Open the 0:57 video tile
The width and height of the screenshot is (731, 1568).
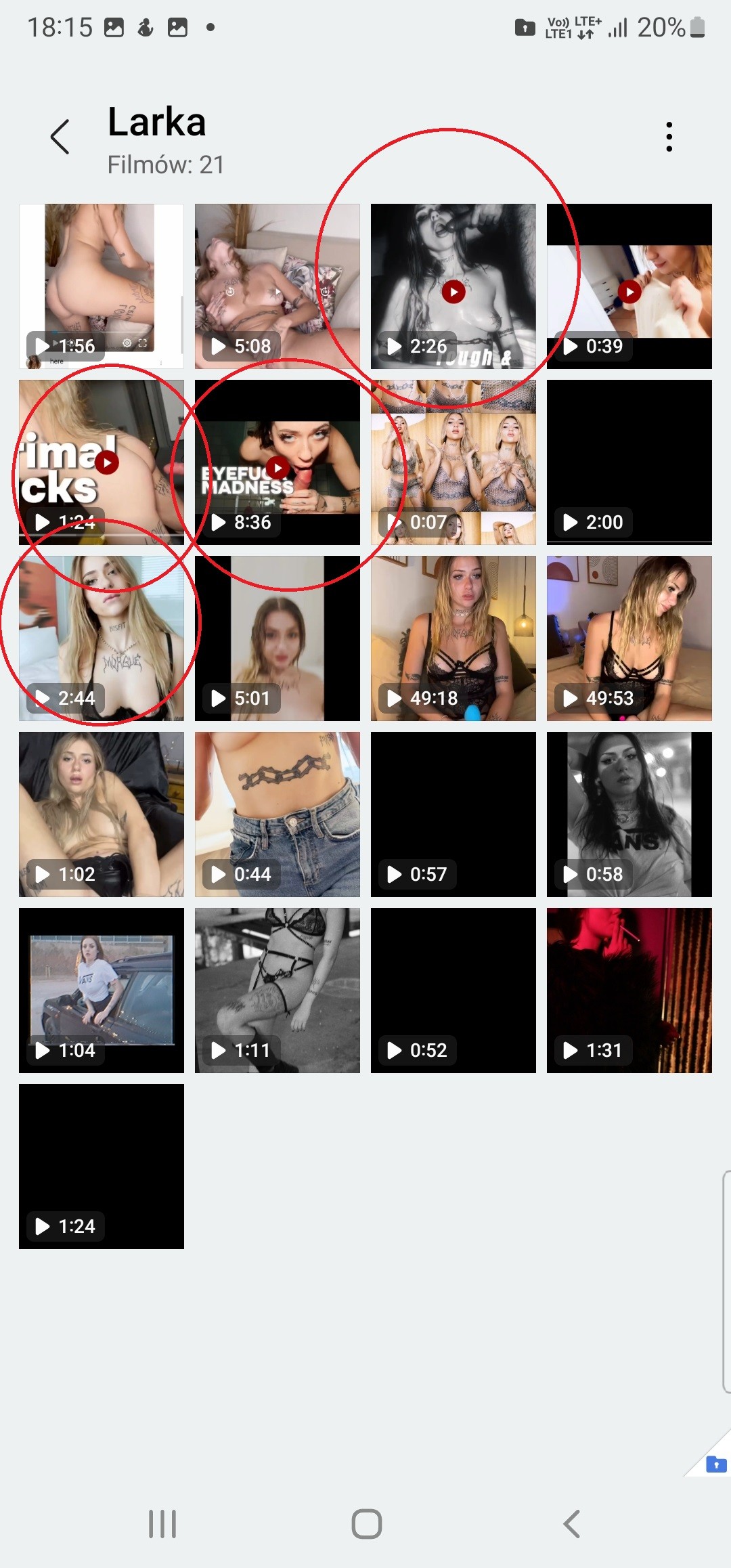(453, 814)
